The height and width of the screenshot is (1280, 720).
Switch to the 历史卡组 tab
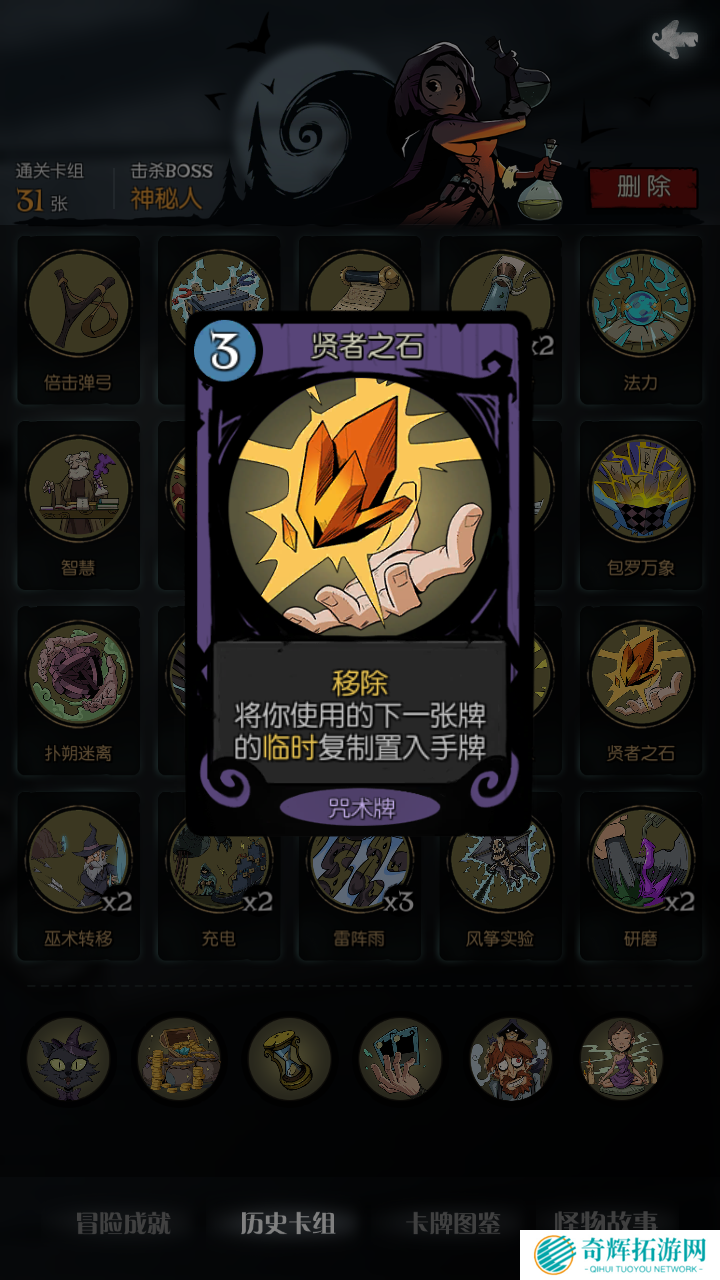pyautogui.click(x=287, y=1222)
